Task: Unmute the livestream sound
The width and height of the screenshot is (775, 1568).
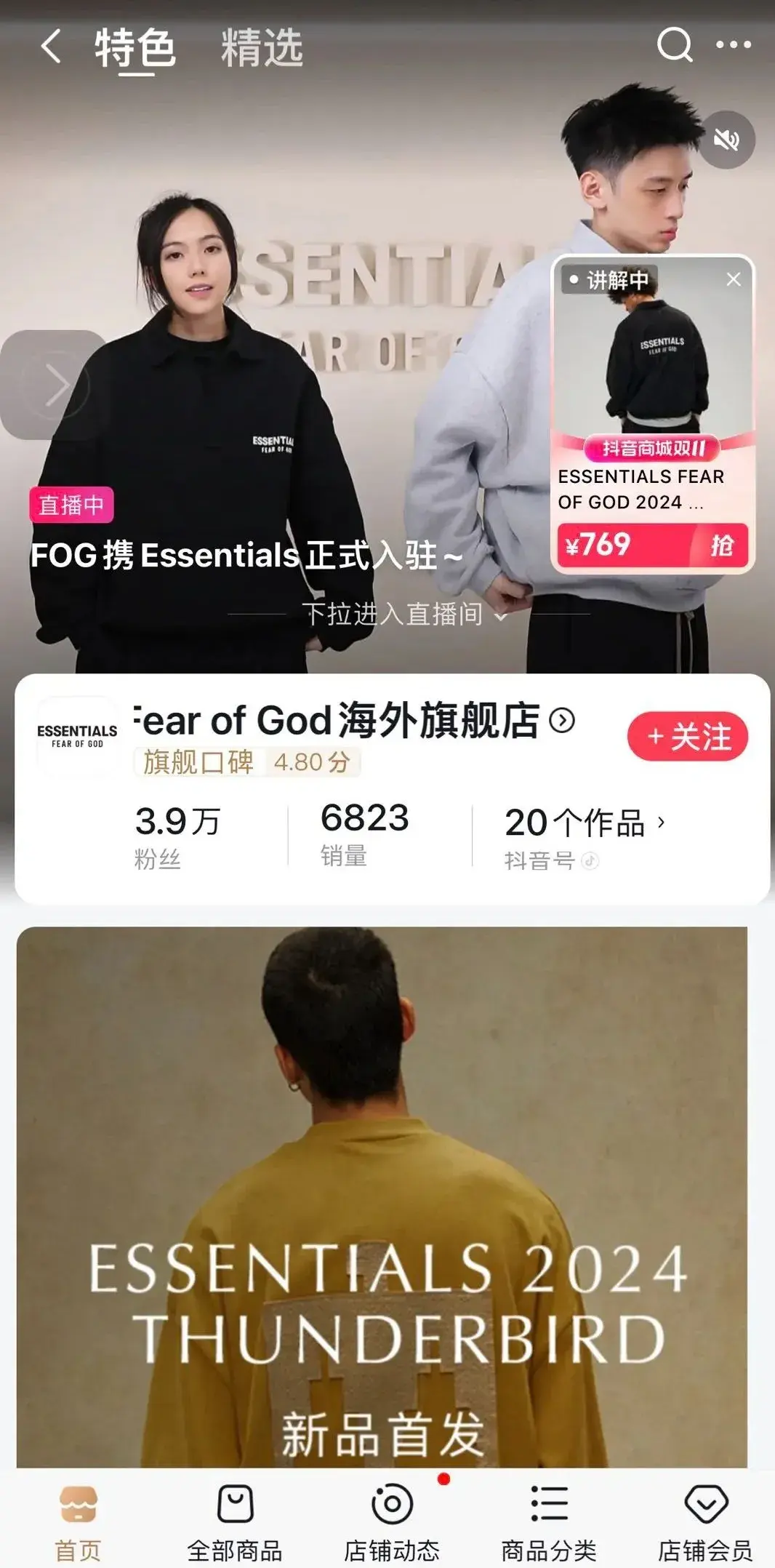Action: pyautogui.click(x=726, y=140)
